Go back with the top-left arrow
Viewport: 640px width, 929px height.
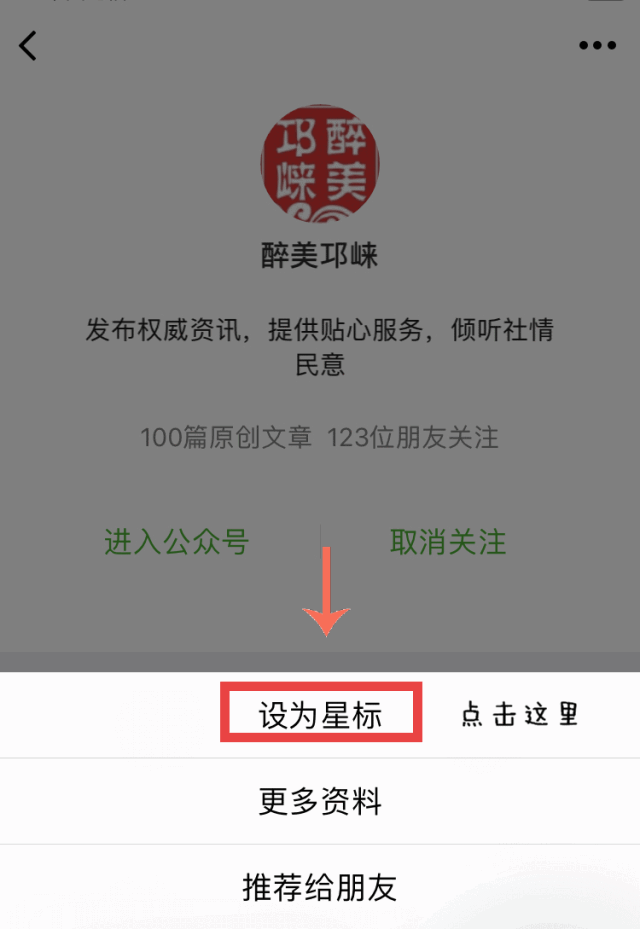point(28,45)
